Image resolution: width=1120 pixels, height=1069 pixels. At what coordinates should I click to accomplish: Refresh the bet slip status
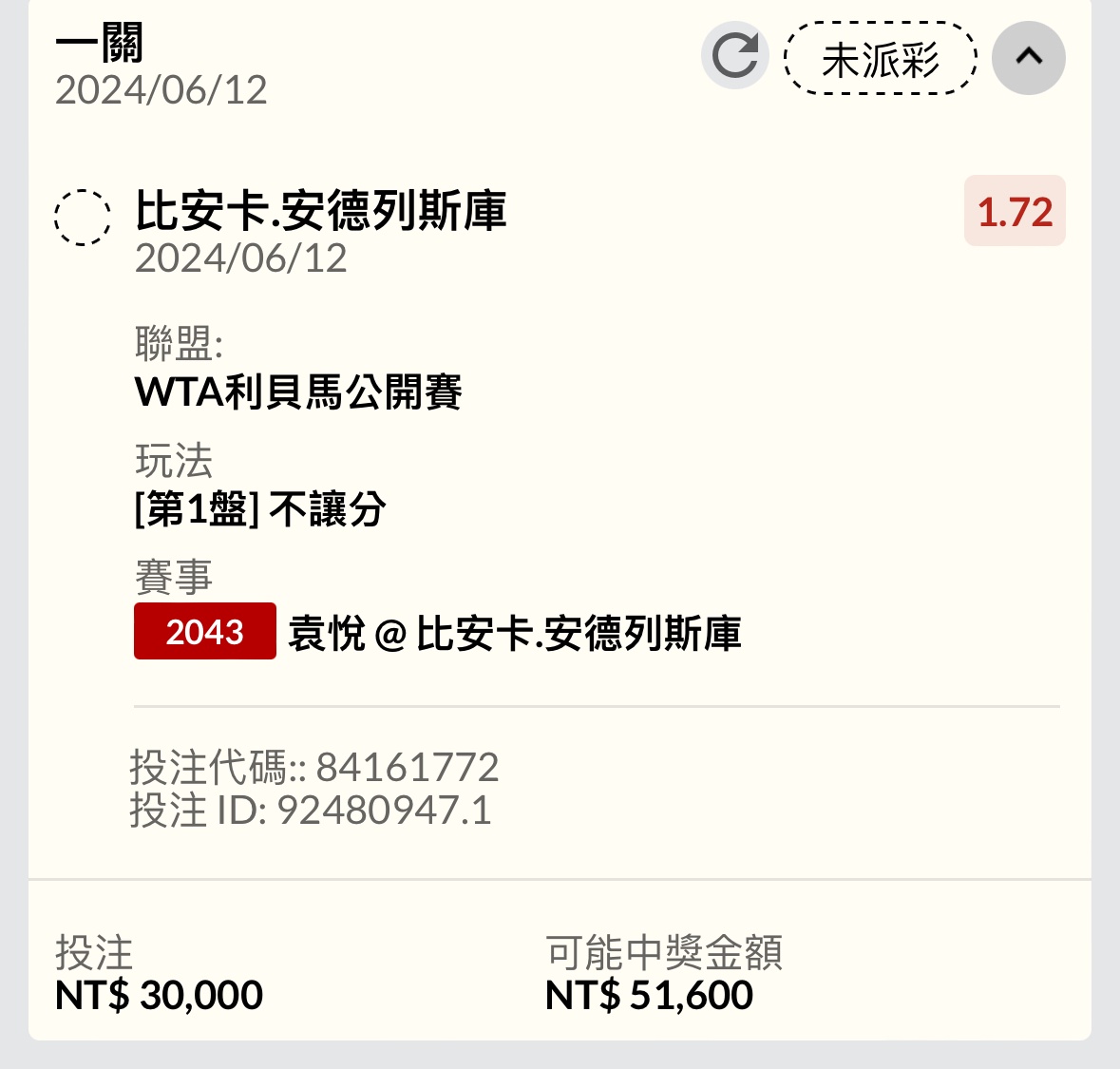735,56
